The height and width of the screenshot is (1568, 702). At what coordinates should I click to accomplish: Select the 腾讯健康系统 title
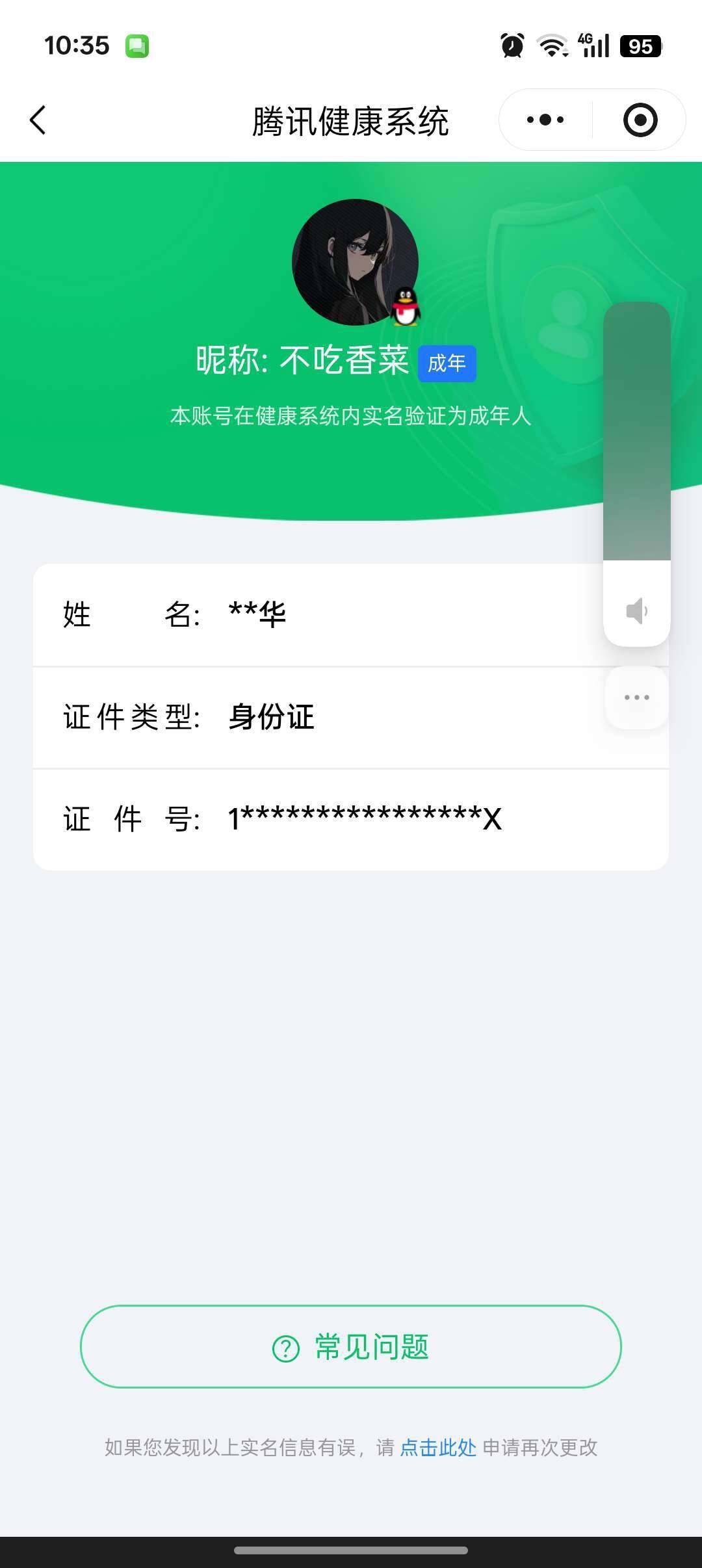[351, 121]
